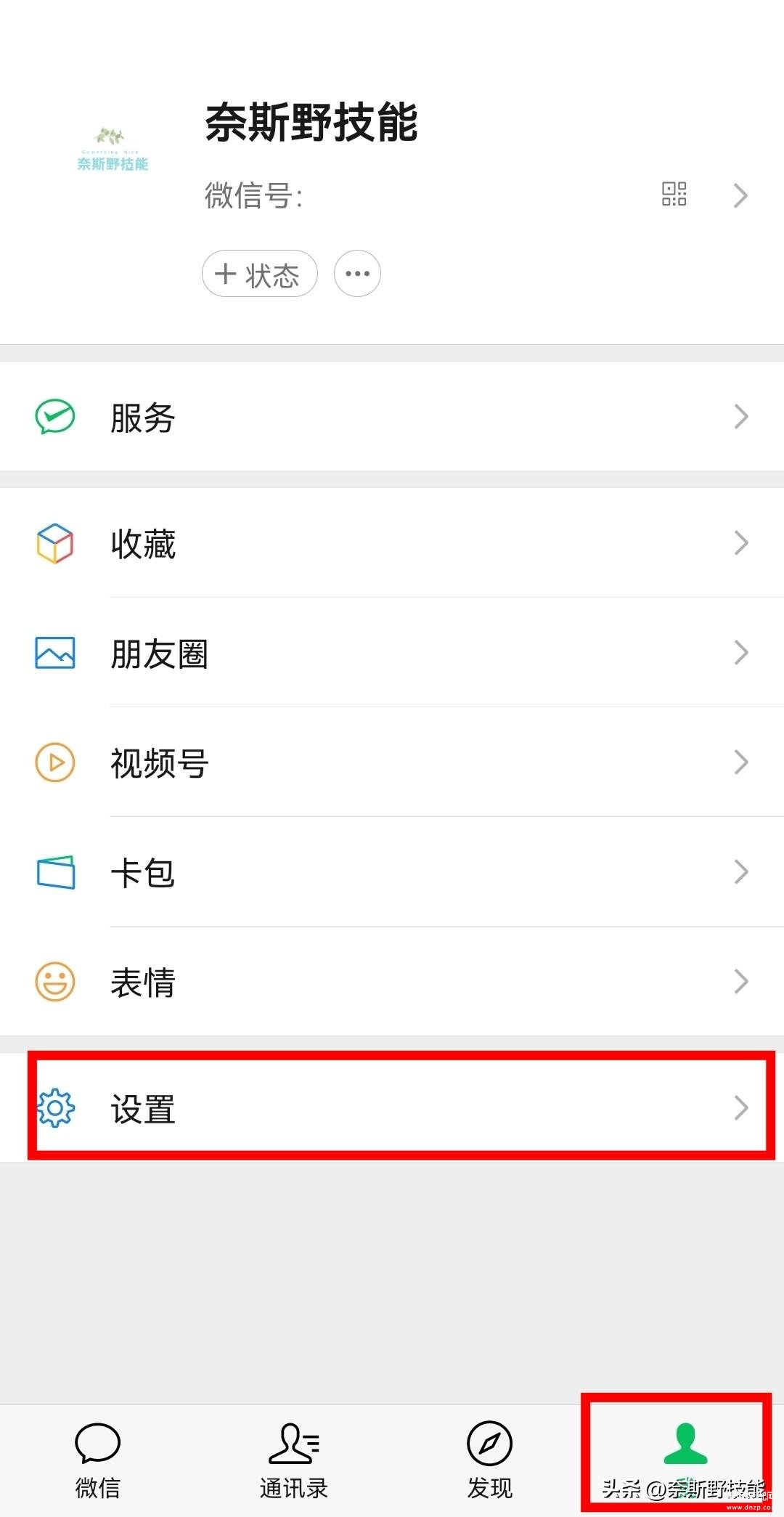Open the 设置 settings row

(x=392, y=1107)
